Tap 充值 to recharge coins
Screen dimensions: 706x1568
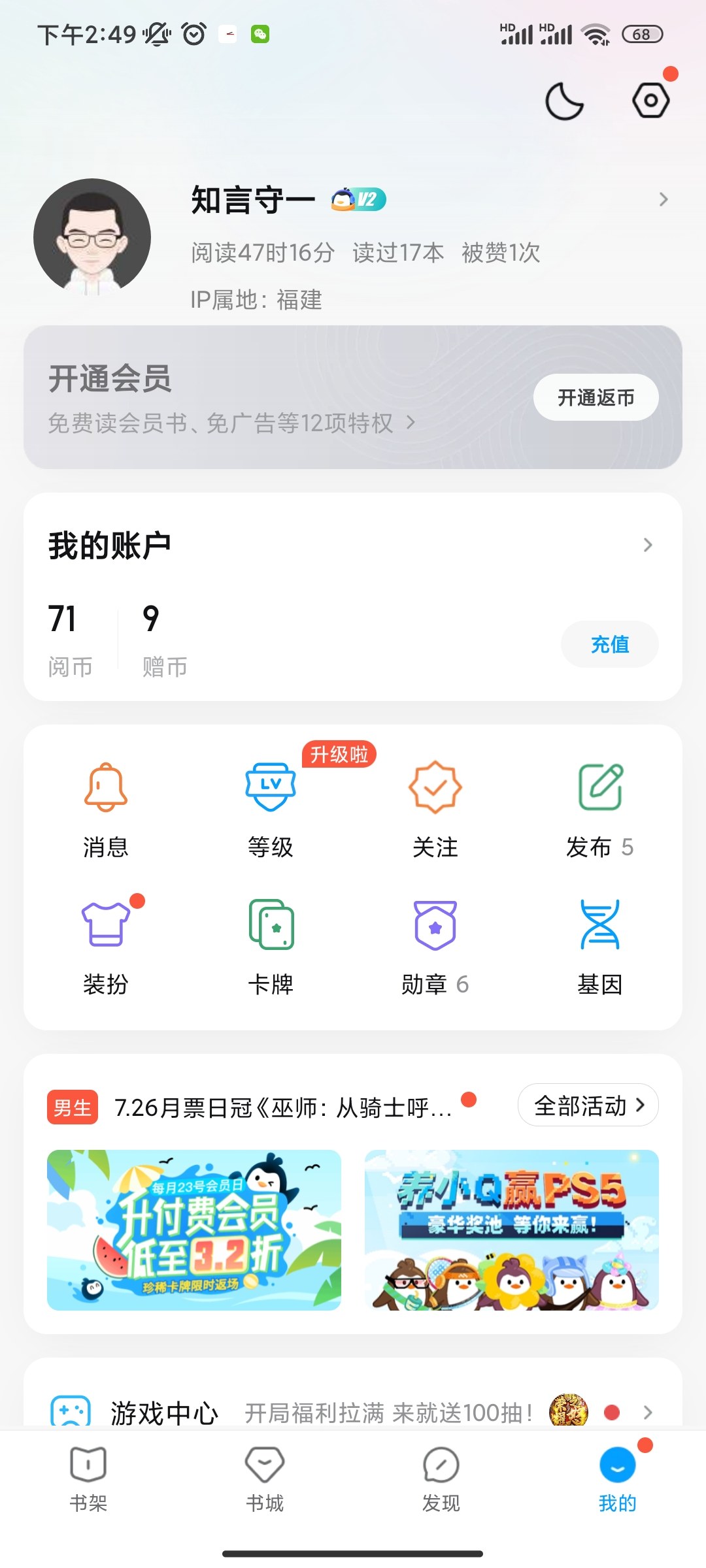(x=609, y=644)
